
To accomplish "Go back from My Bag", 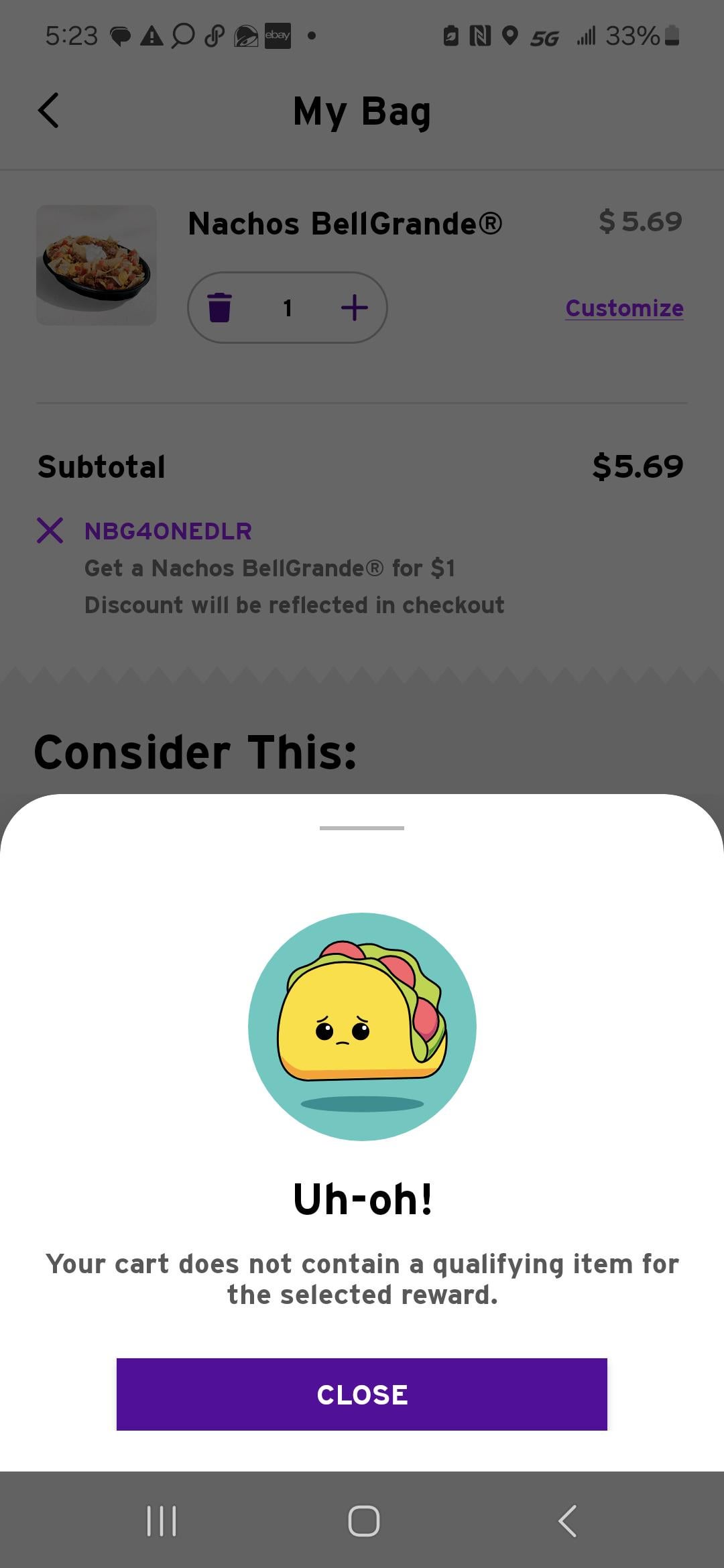I will [48, 111].
